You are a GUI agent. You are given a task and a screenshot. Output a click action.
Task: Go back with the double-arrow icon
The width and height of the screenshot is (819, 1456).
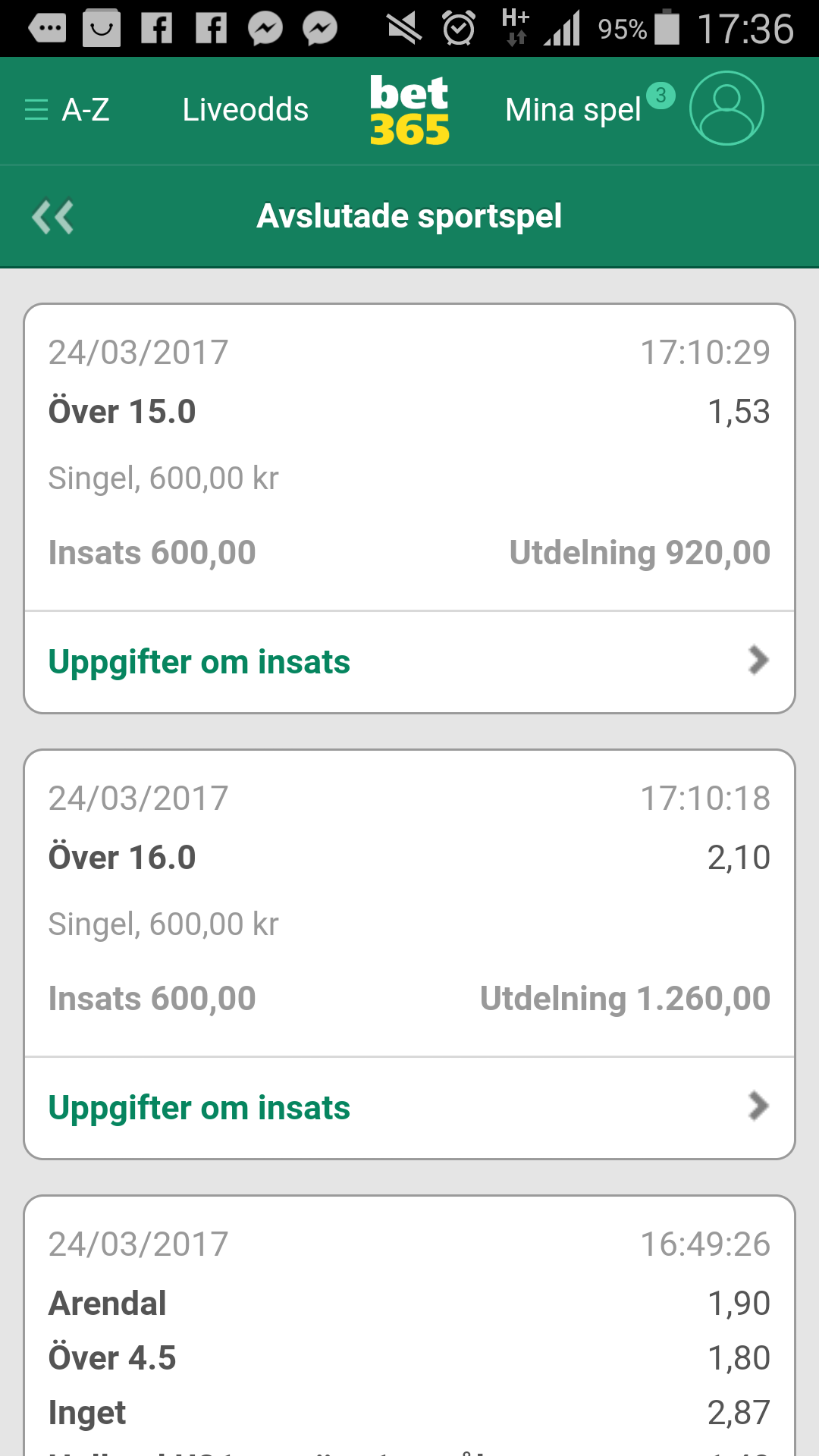[52, 217]
